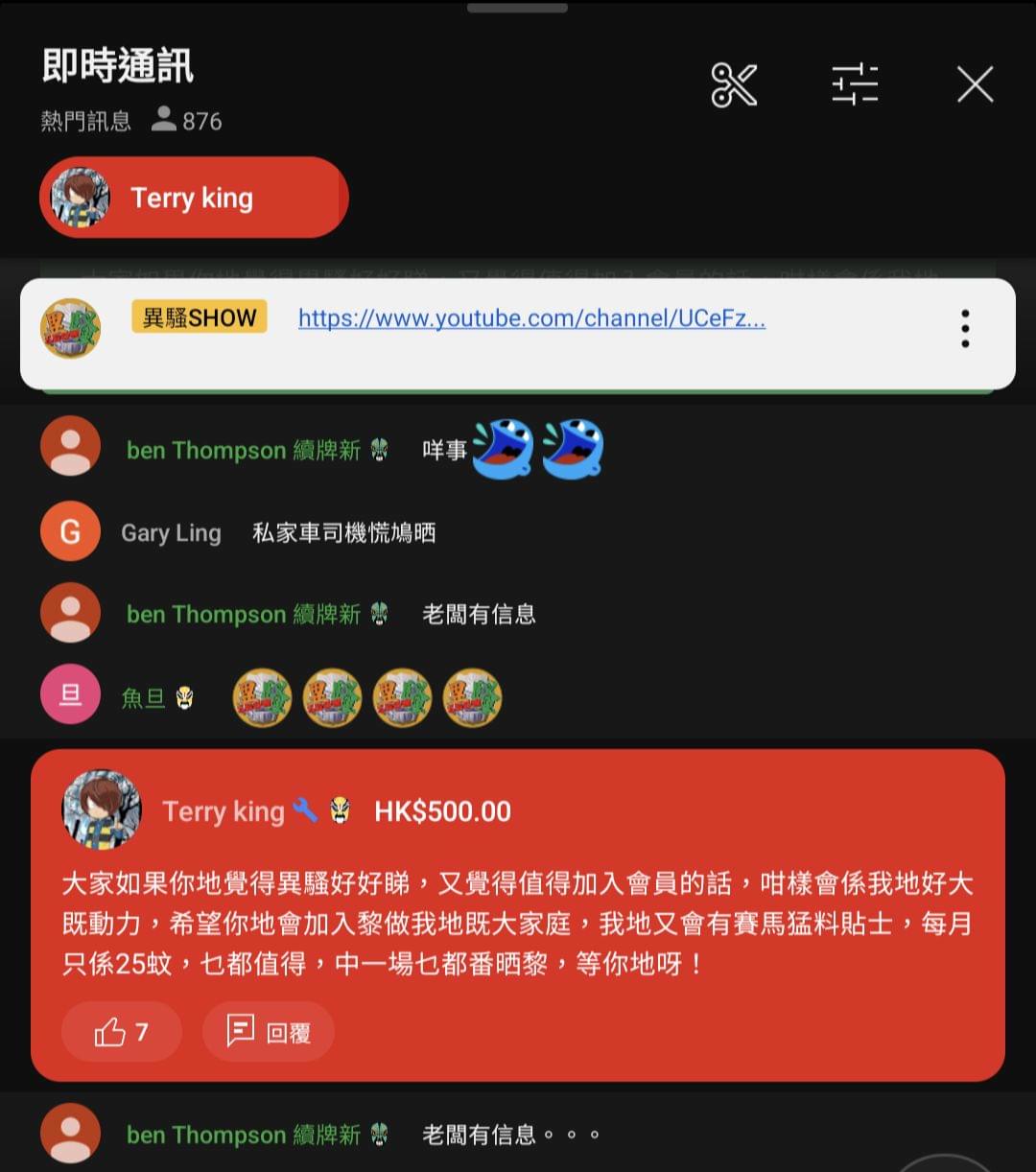Click the speech bubble icon beside 回覆
The height and width of the screenshot is (1172, 1036).
point(242,1031)
